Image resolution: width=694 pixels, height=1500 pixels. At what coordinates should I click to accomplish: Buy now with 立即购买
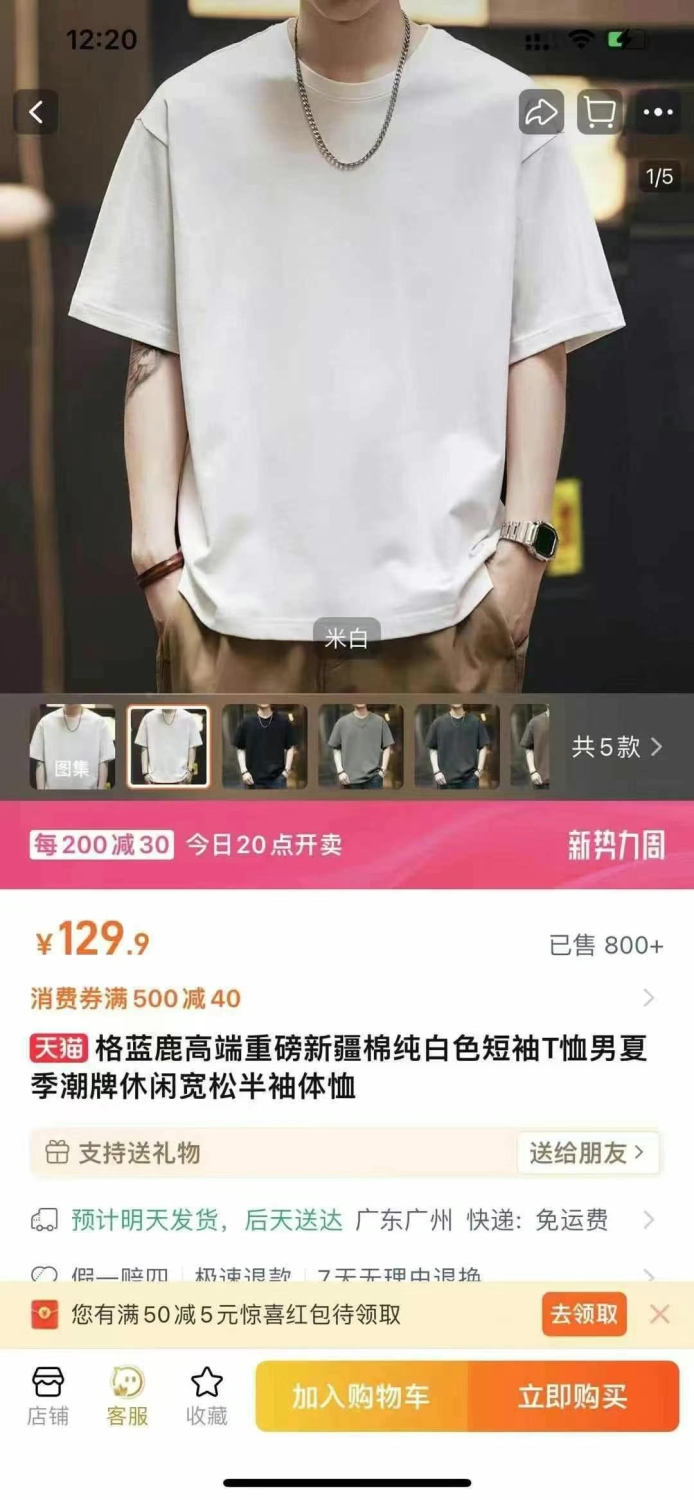573,1396
